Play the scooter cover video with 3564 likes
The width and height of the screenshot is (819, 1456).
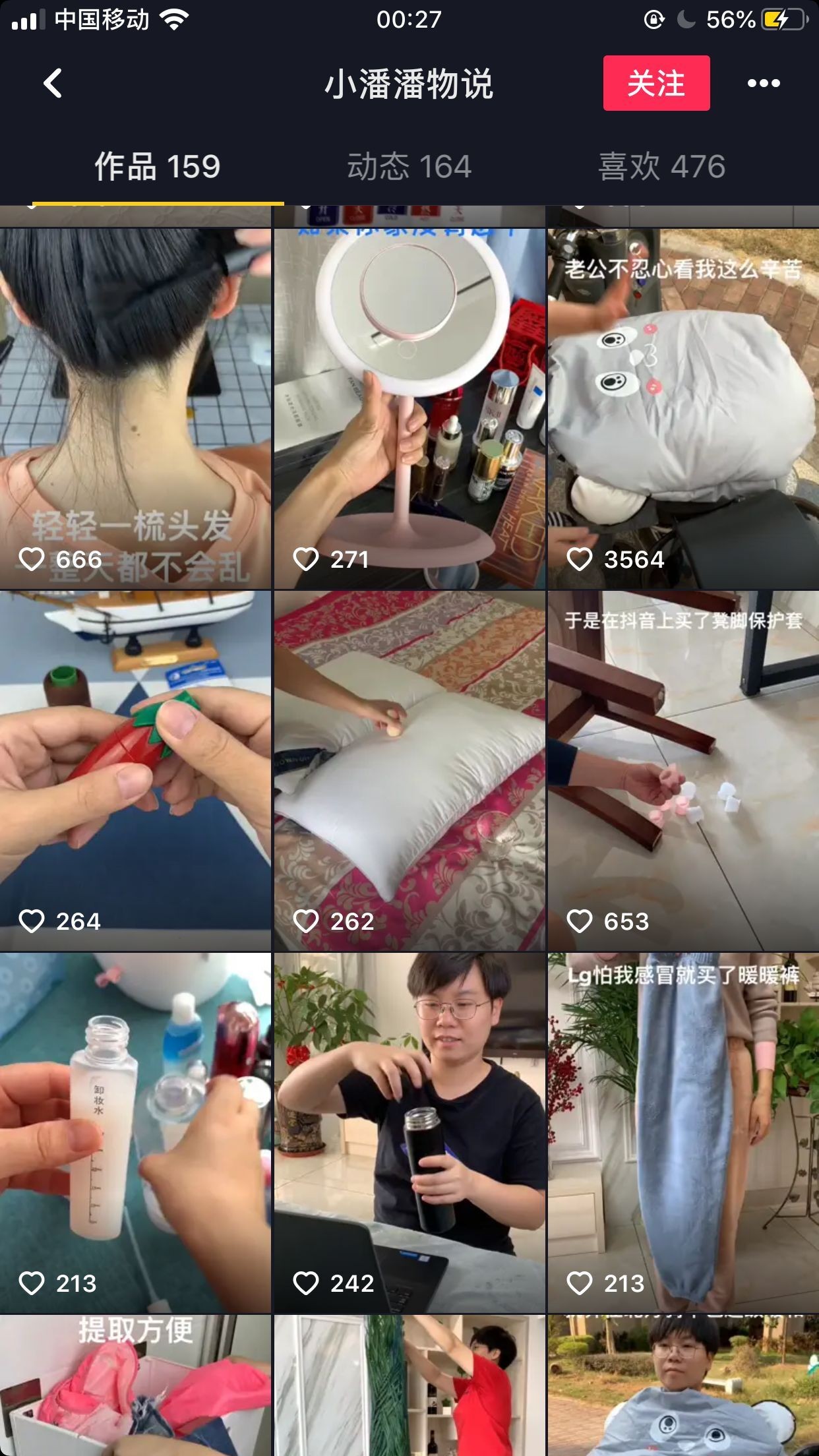683,409
